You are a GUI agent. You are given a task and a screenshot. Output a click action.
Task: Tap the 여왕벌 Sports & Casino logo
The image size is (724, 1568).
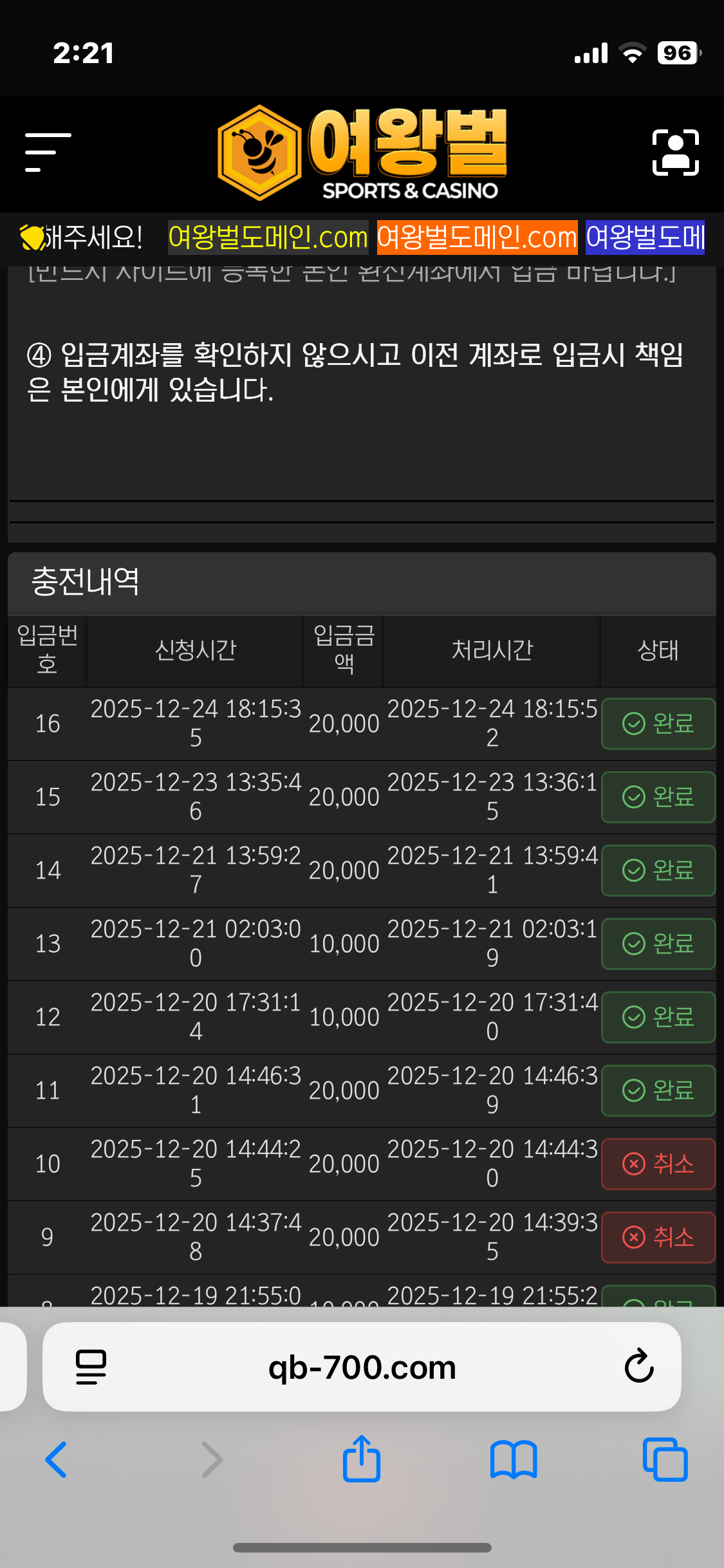pos(362,153)
